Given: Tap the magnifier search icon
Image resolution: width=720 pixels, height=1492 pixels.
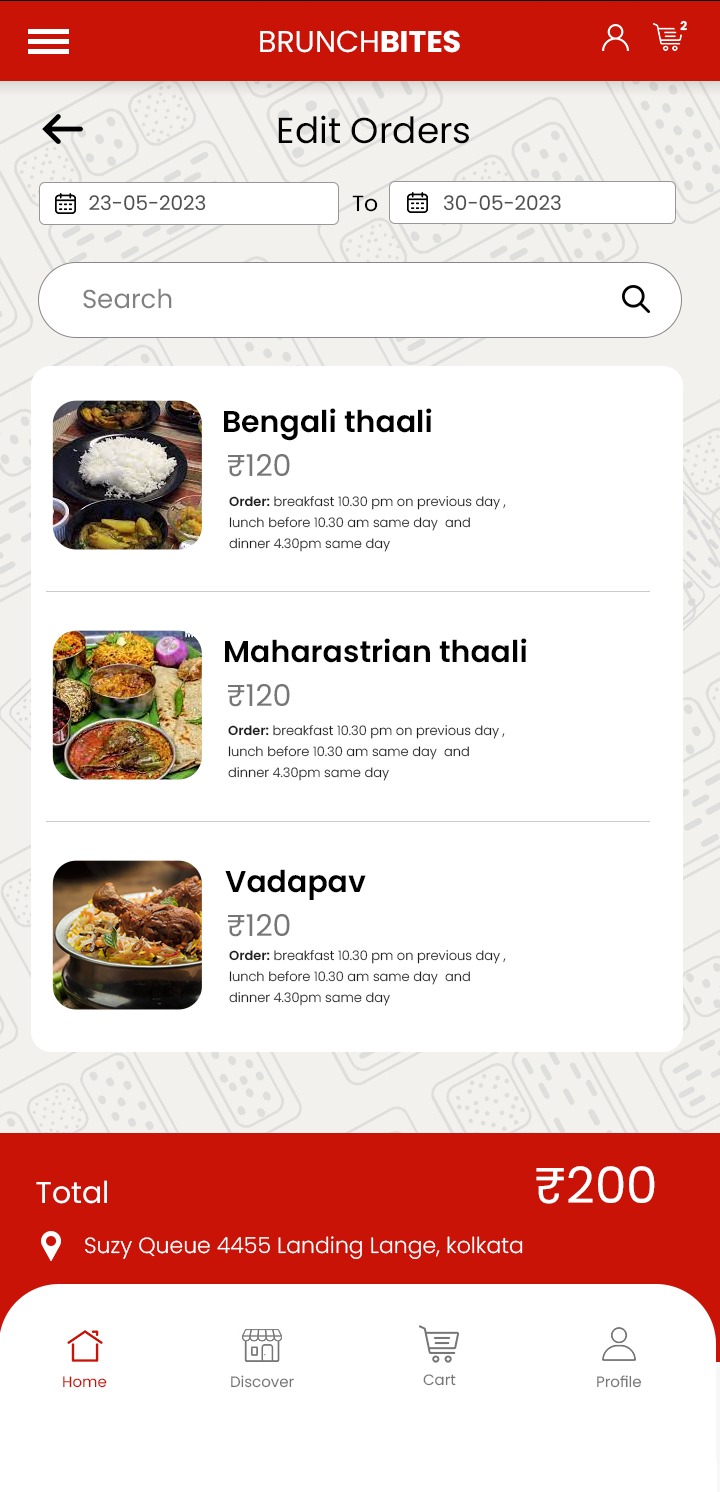Looking at the screenshot, I should pyautogui.click(x=635, y=299).
